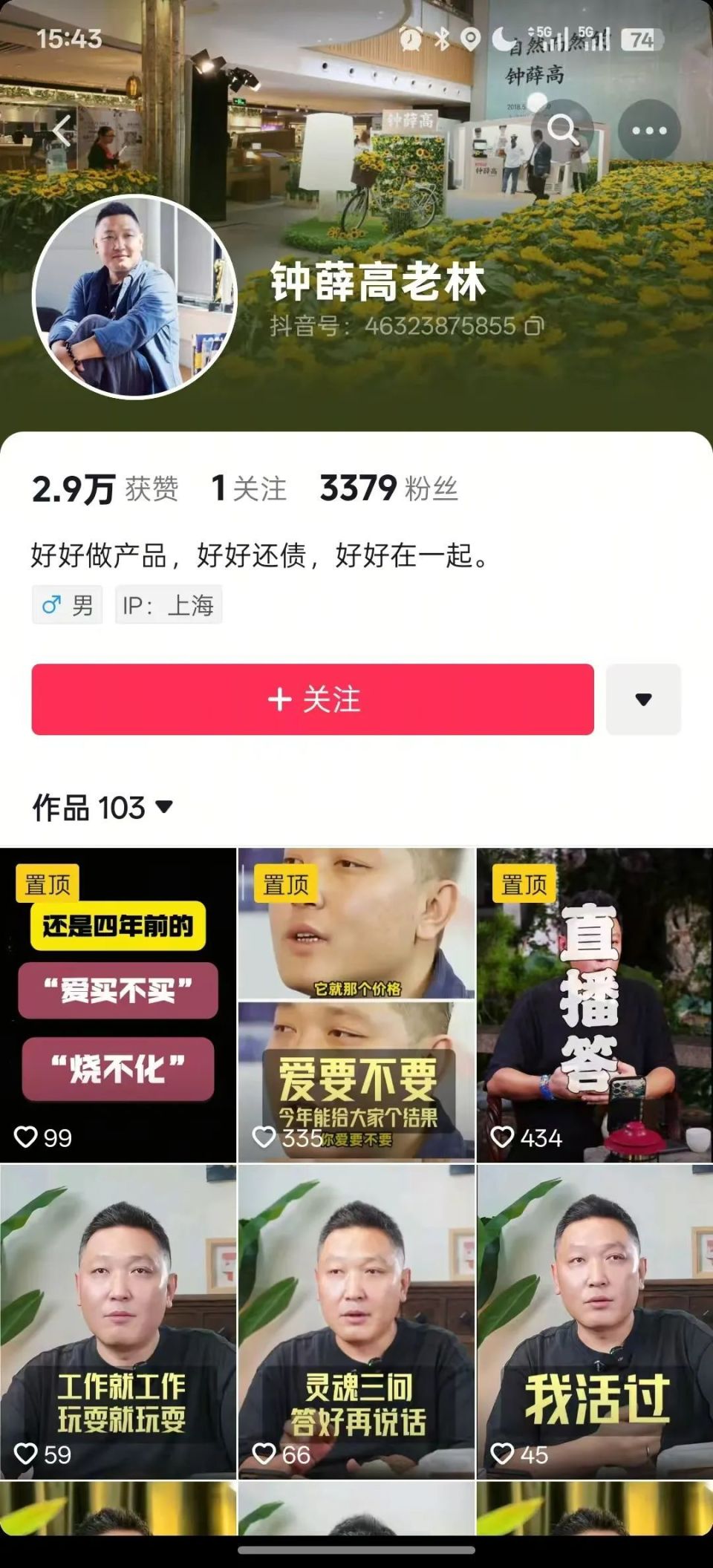
Task: Tap the back arrow to exit profile
Action: point(59,131)
